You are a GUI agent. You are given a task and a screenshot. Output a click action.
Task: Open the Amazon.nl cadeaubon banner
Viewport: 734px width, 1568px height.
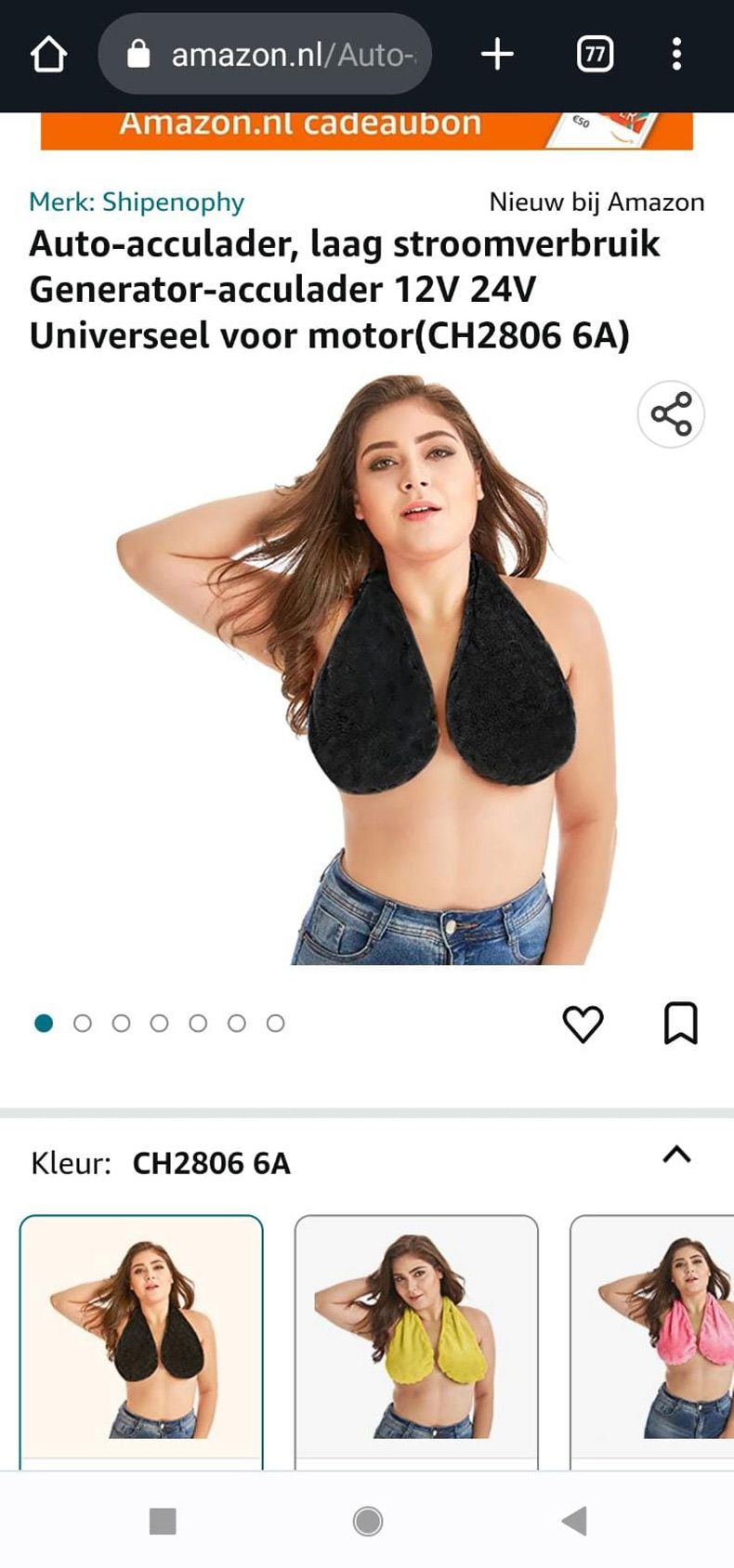[x=366, y=128]
